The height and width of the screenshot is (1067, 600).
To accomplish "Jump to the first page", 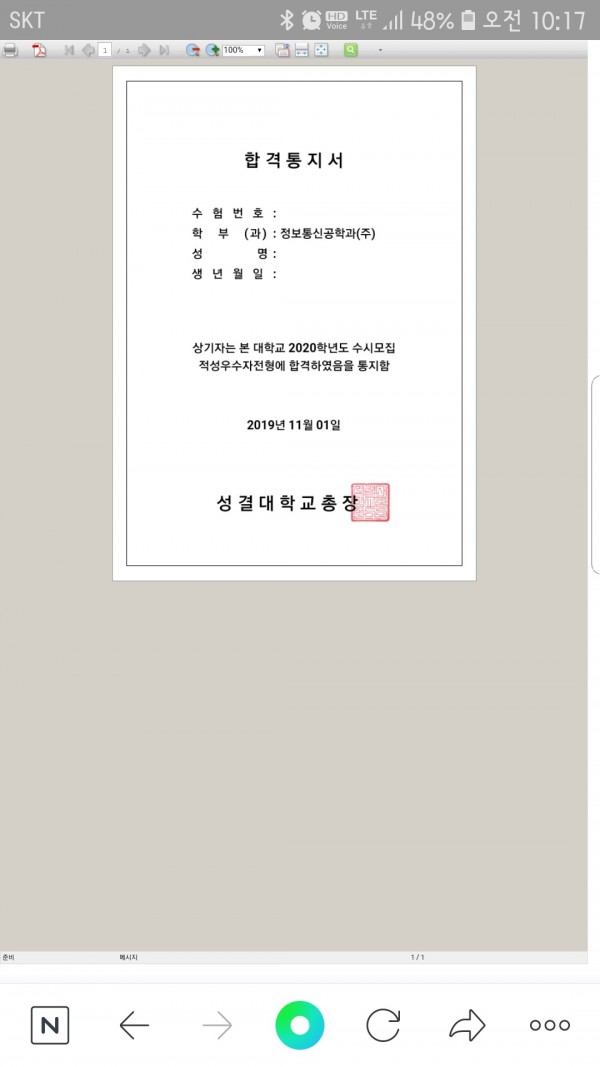I will click(x=69, y=50).
